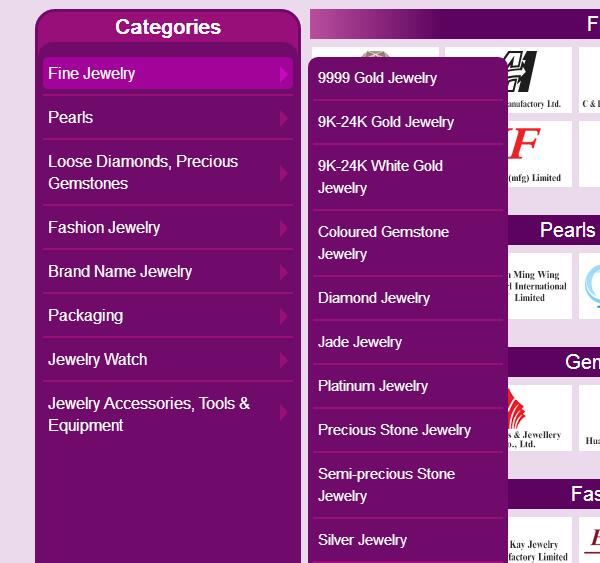The image size is (600, 563).
Task: View Coloured Gemstone Jewelry
Action: click(x=383, y=243)
